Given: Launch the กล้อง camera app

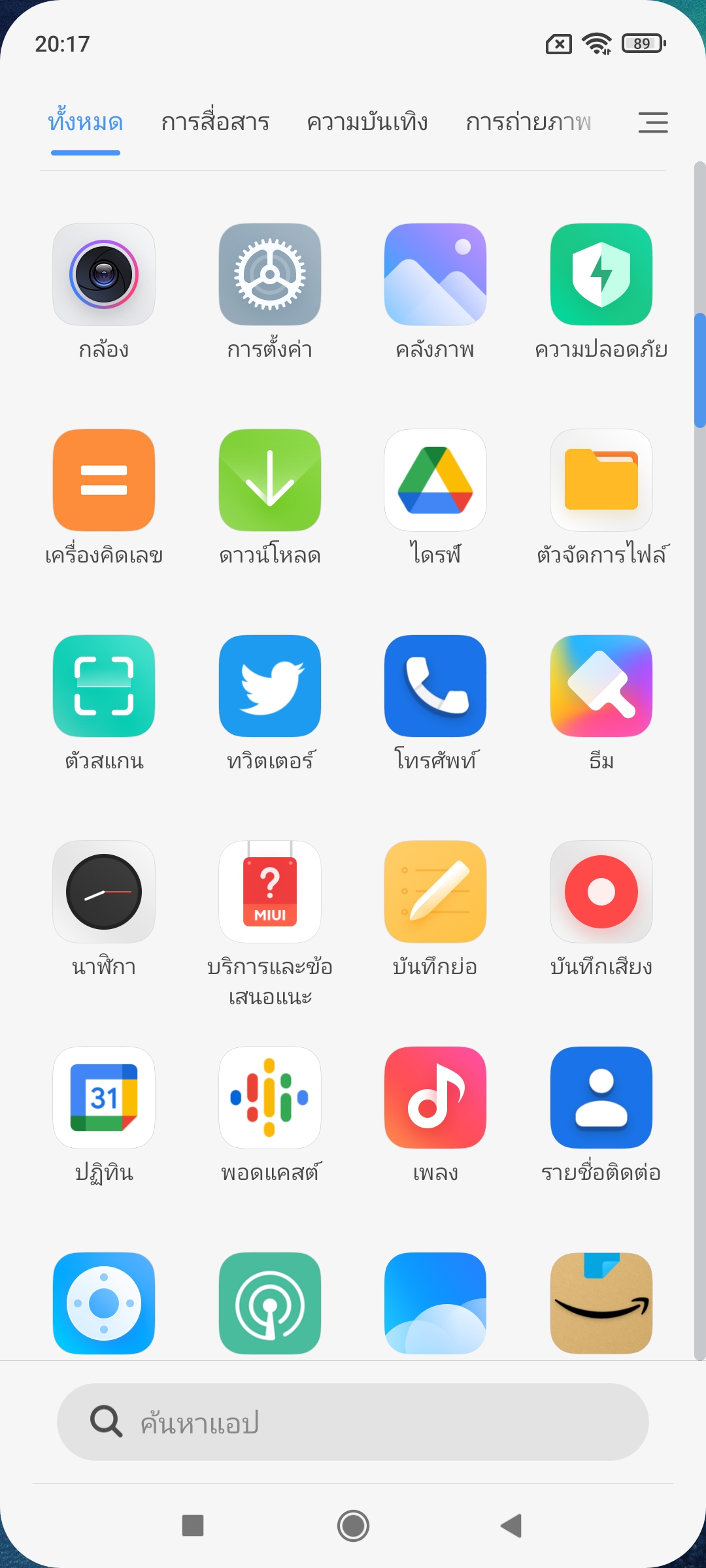Looking at the screenshot, I should 104,275.
